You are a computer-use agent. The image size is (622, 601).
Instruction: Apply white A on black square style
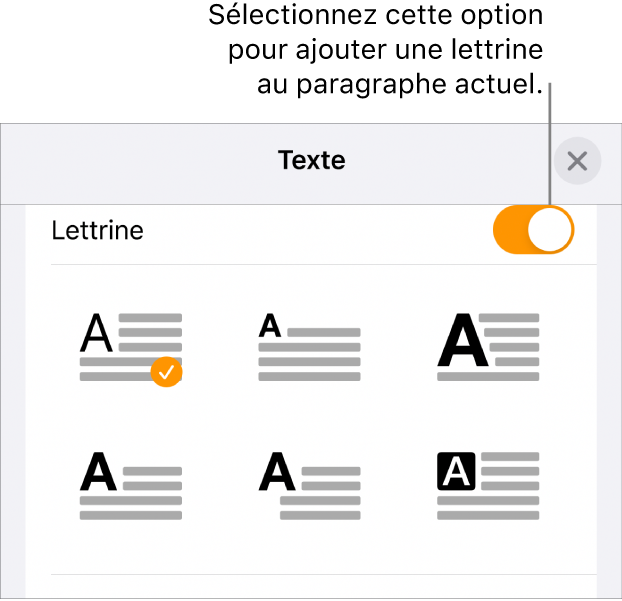[x=488, y=485]
